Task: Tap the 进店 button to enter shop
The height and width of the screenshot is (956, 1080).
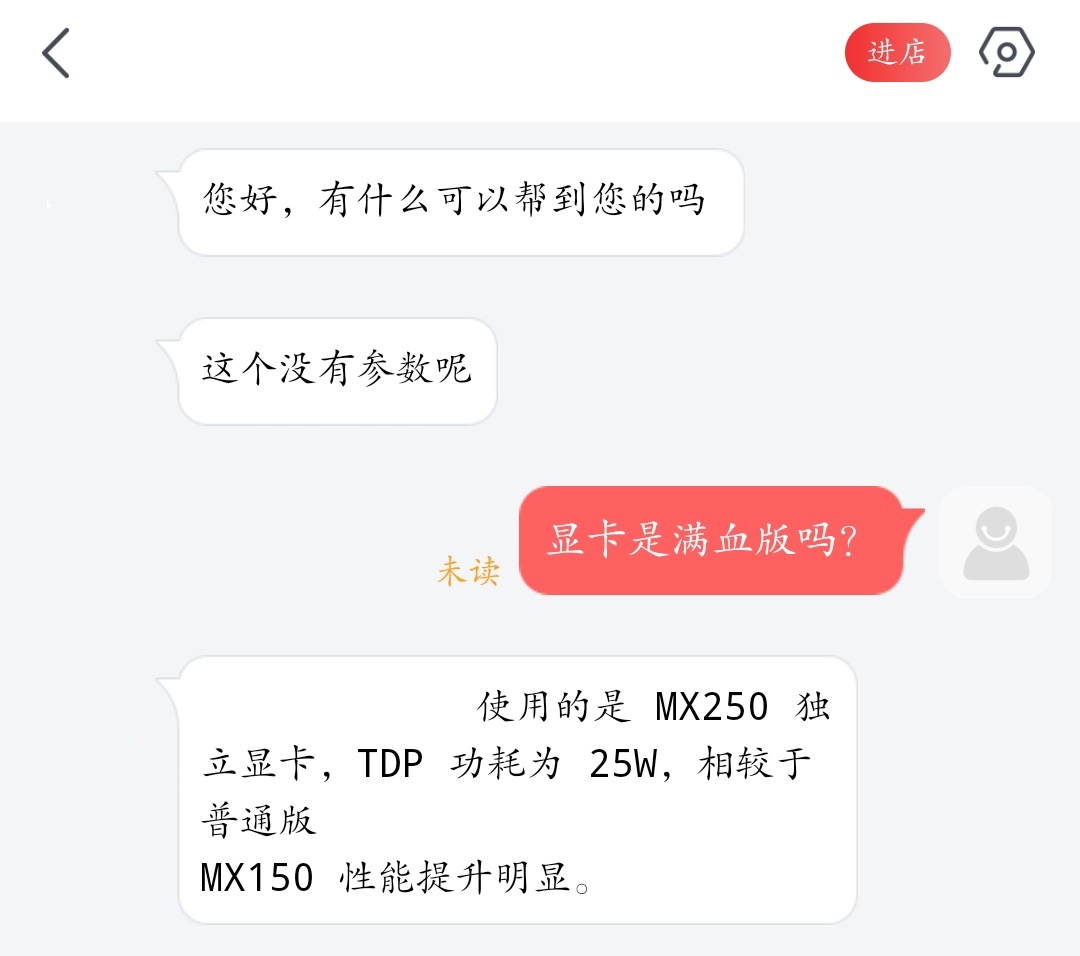Action: (897, 53)
